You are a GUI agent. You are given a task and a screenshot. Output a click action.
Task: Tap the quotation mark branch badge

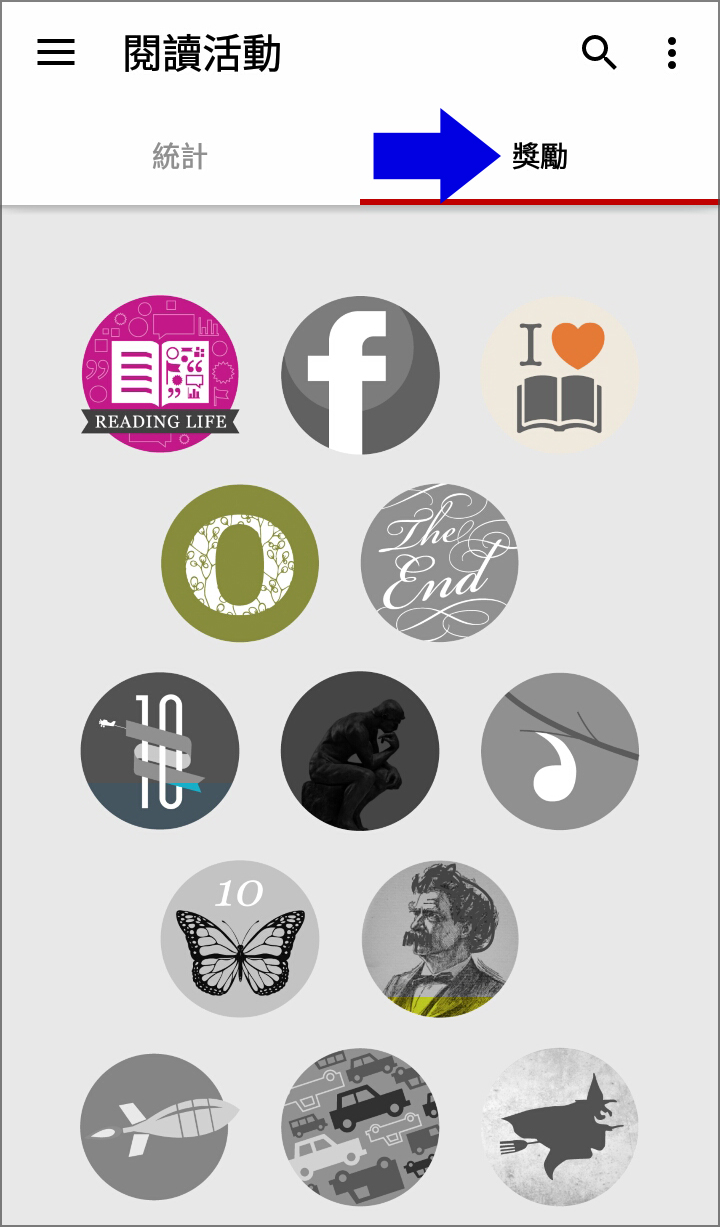560,751
